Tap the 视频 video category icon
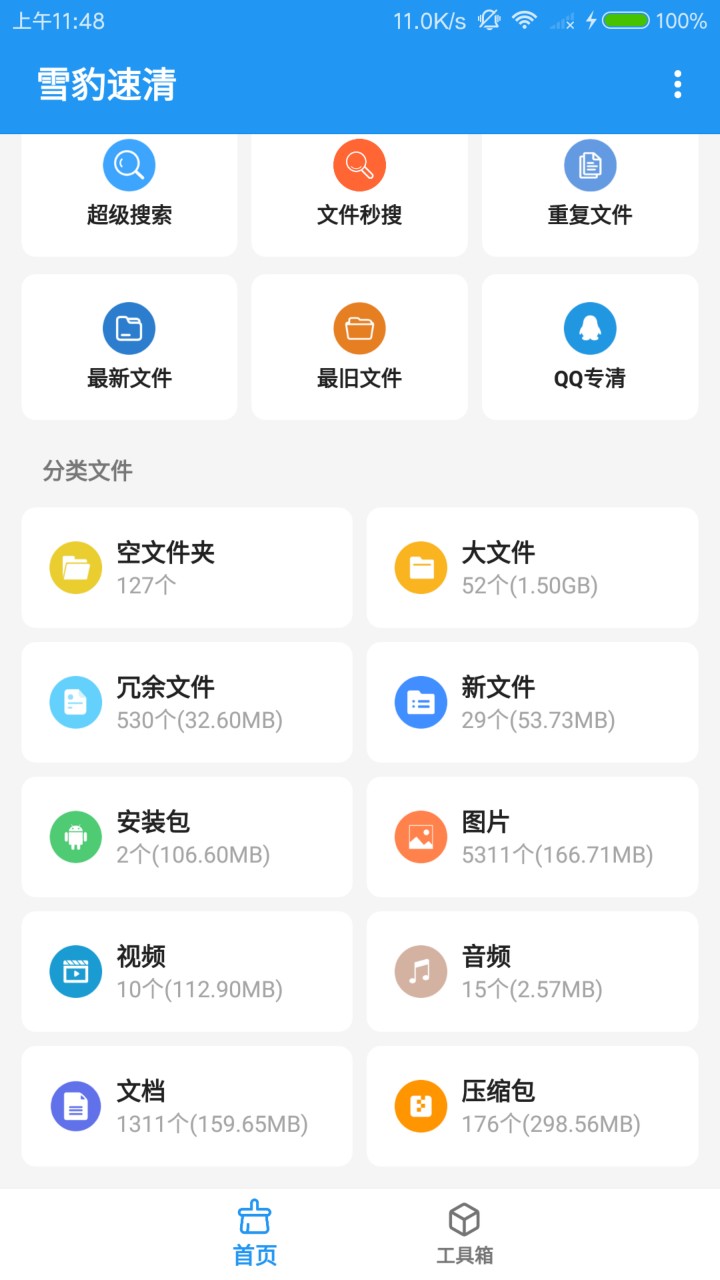Viewport: 720px width, 1280px height. coord(75,971)
